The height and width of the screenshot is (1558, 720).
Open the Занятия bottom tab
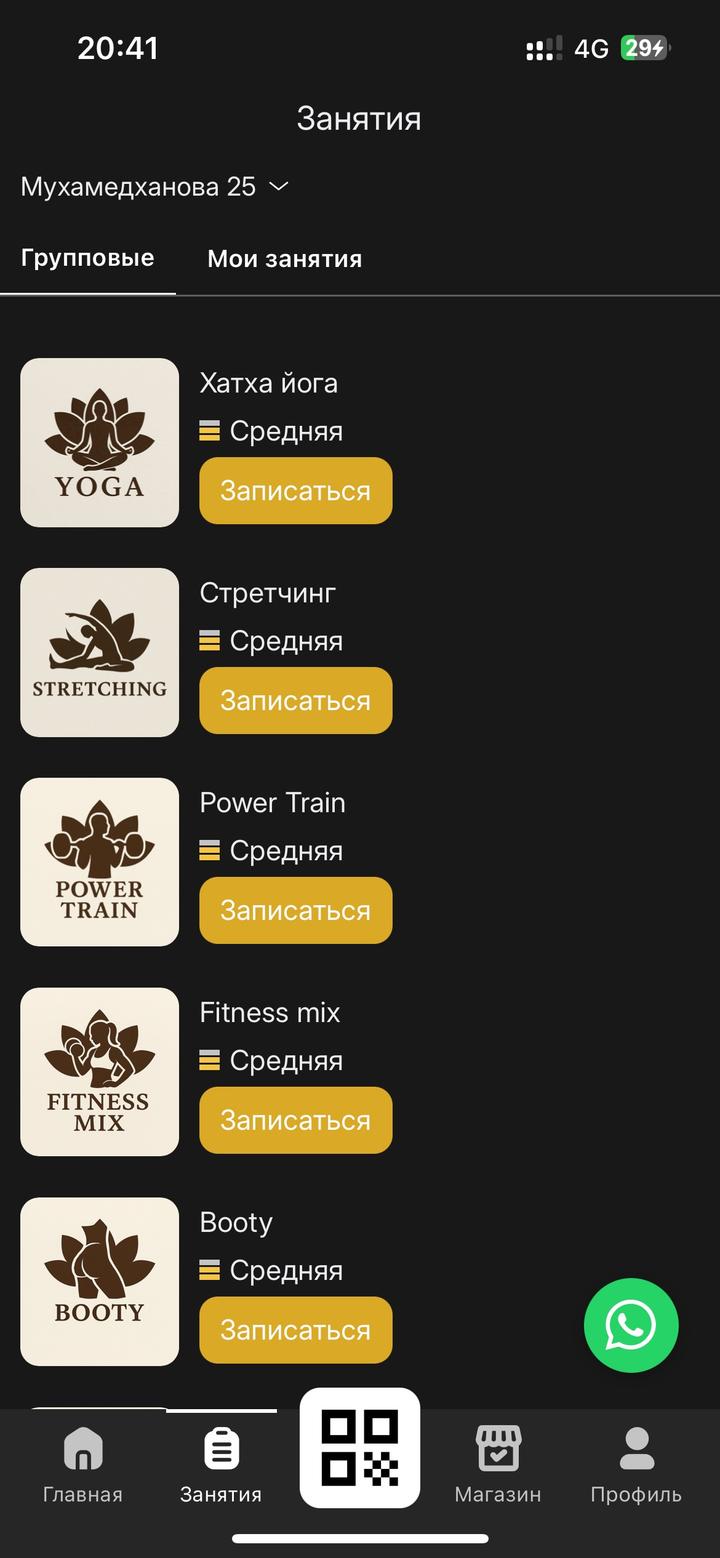[221, 1465]
